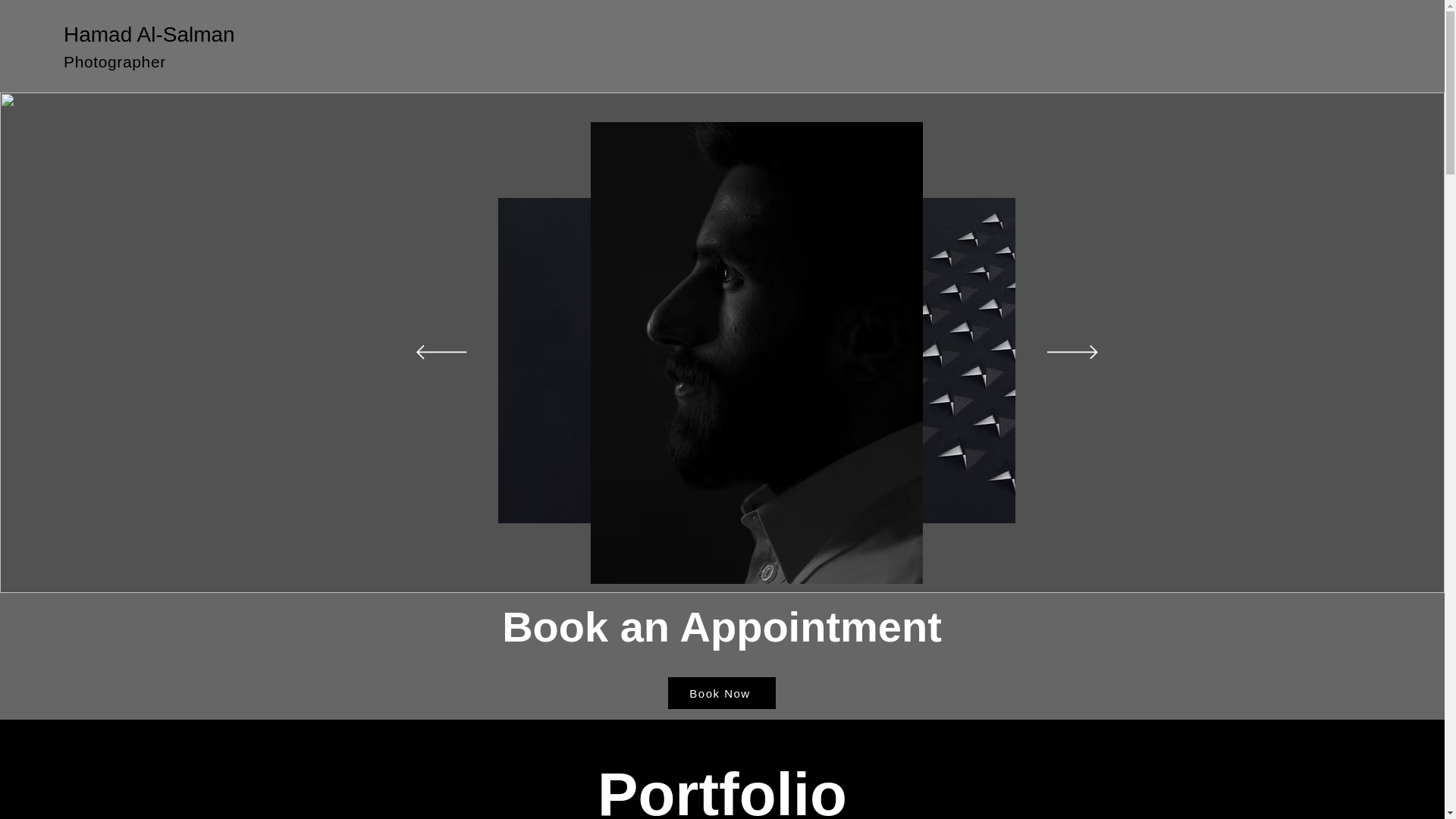Select the dark image on the left

click(544, 360)
